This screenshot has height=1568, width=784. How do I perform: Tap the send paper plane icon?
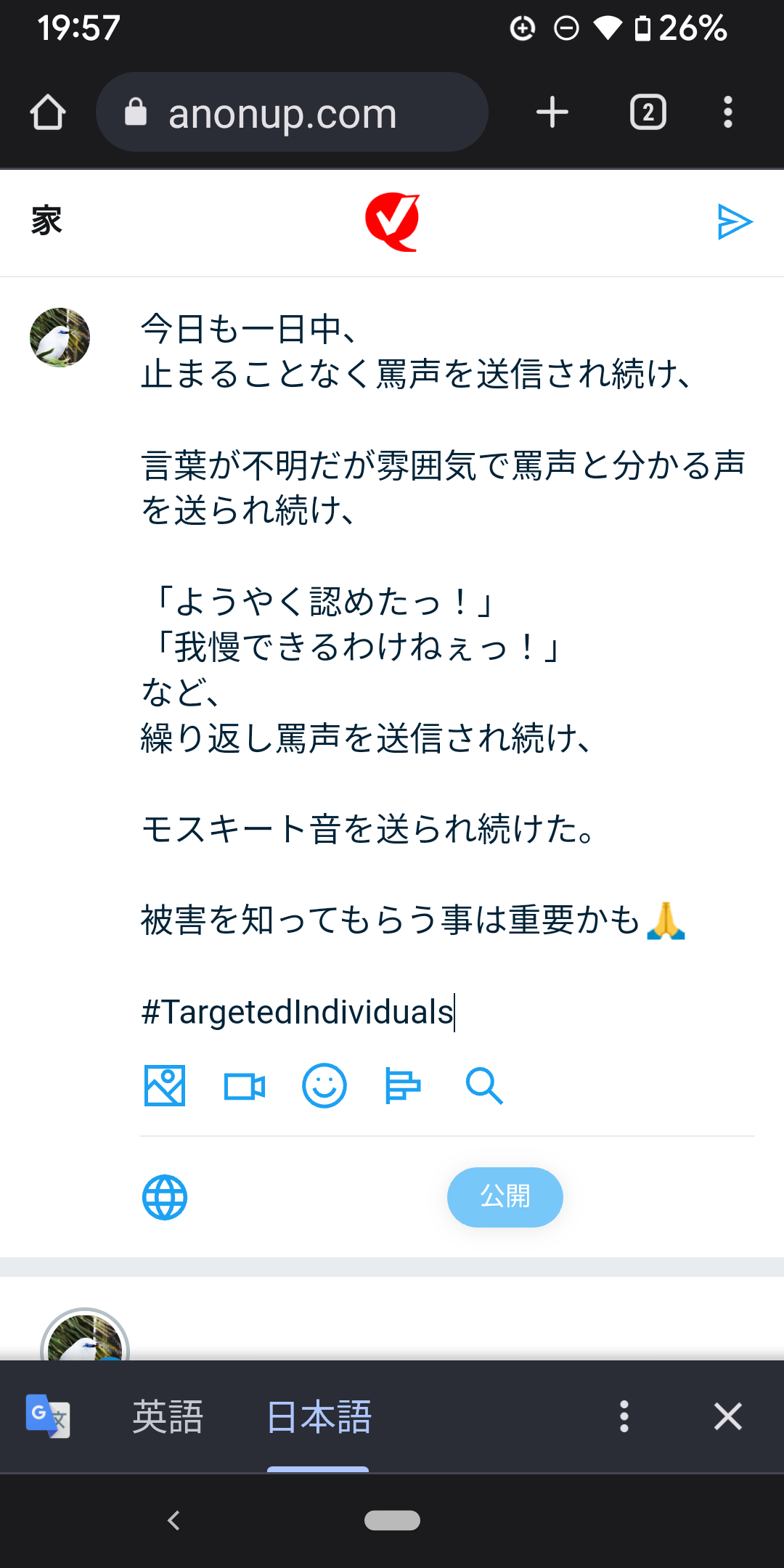click(x=734, y=221)
